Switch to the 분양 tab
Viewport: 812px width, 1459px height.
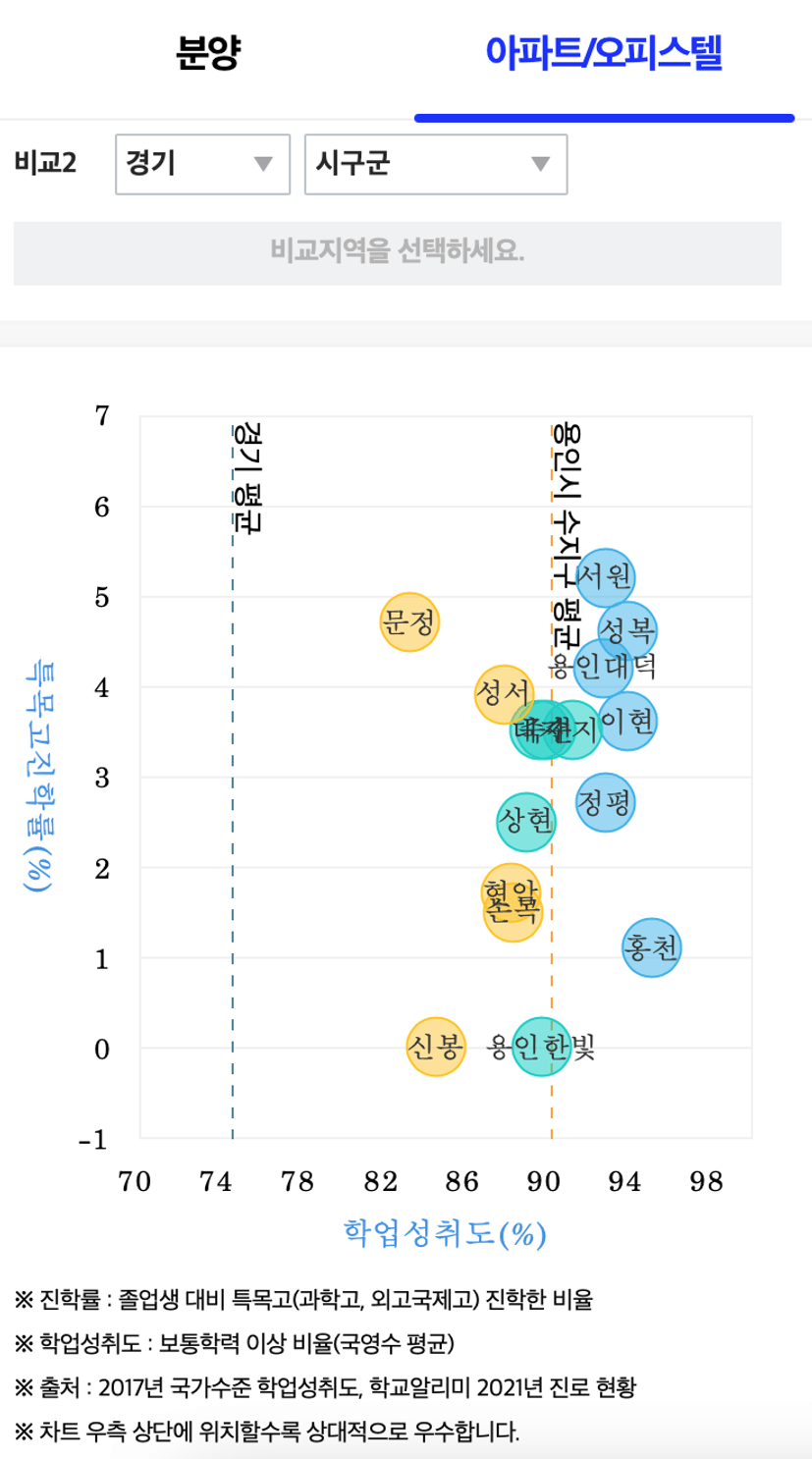pyautogui.click(x=208, y=53)
